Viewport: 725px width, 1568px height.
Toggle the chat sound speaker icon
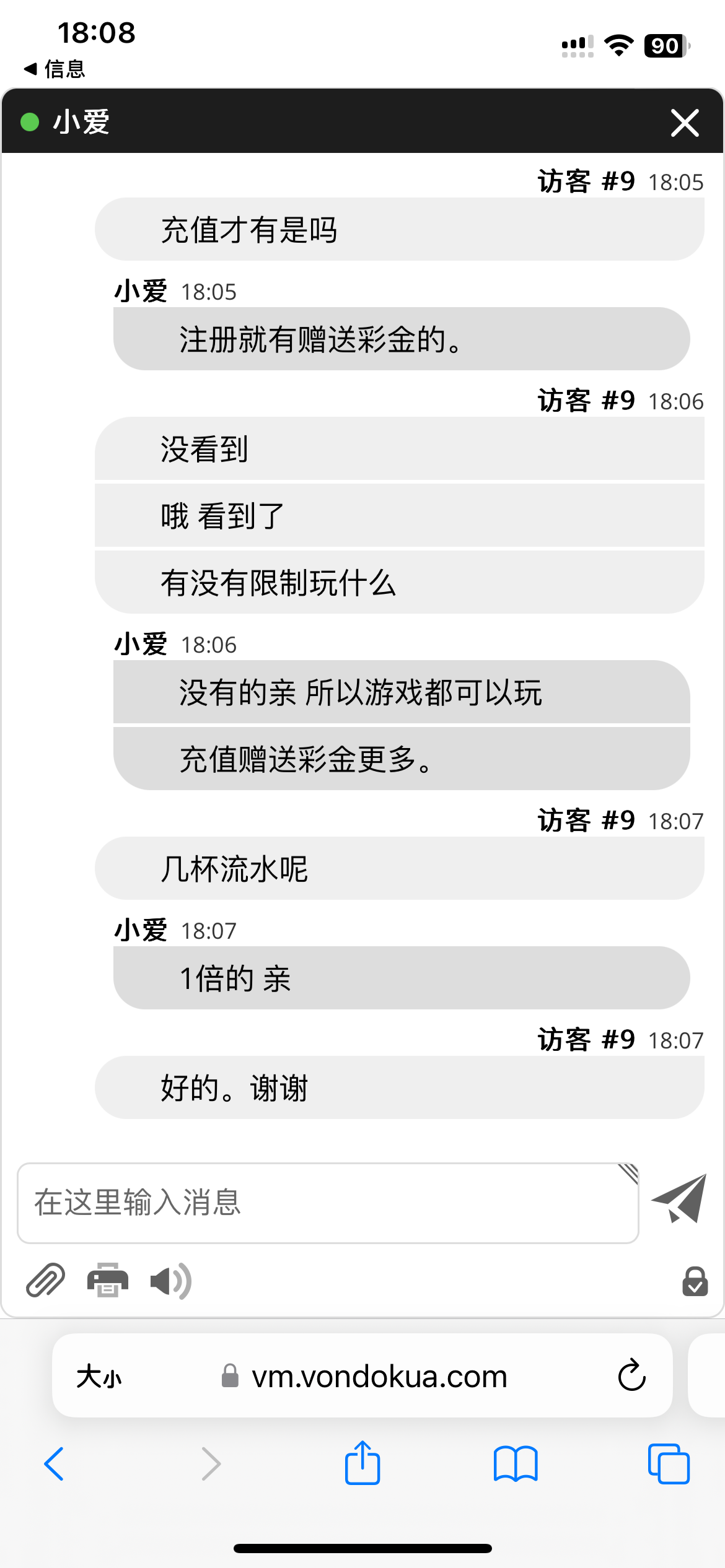click(170, 1280)
